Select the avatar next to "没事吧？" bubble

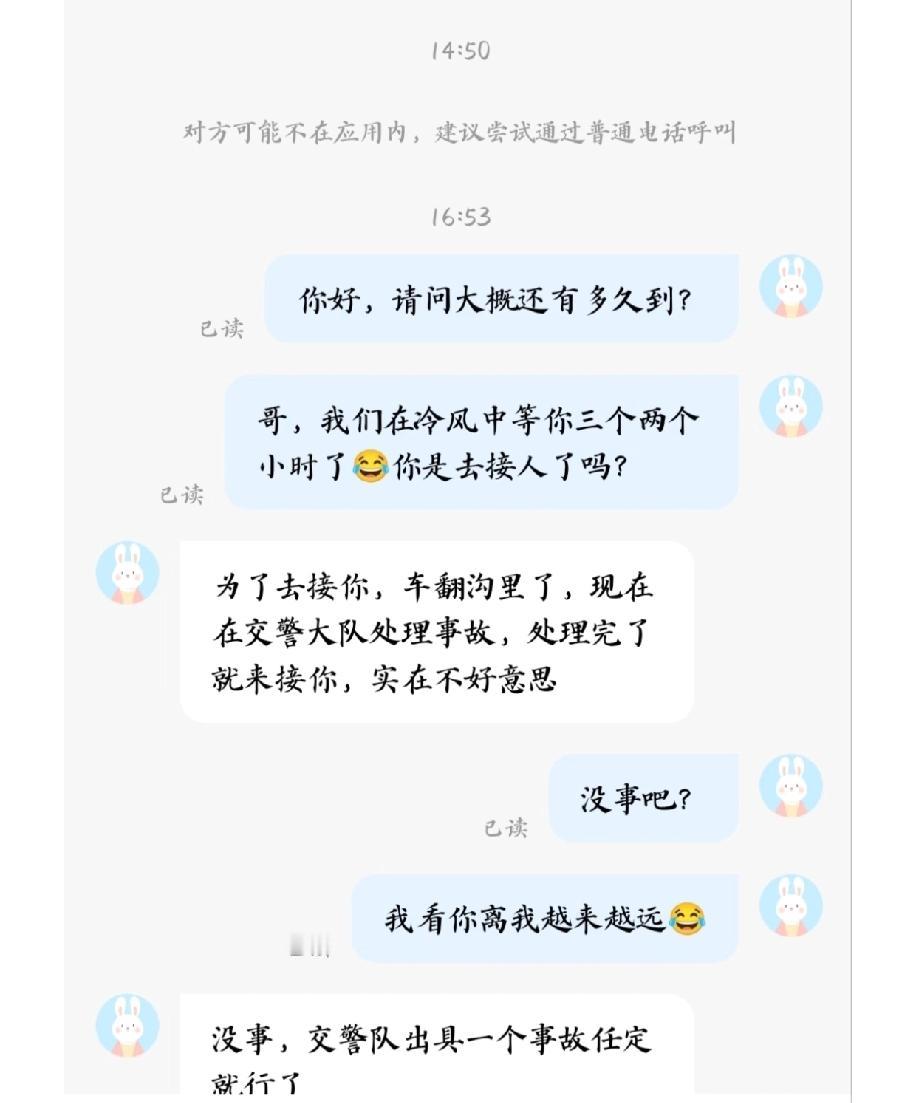point(792,788)
